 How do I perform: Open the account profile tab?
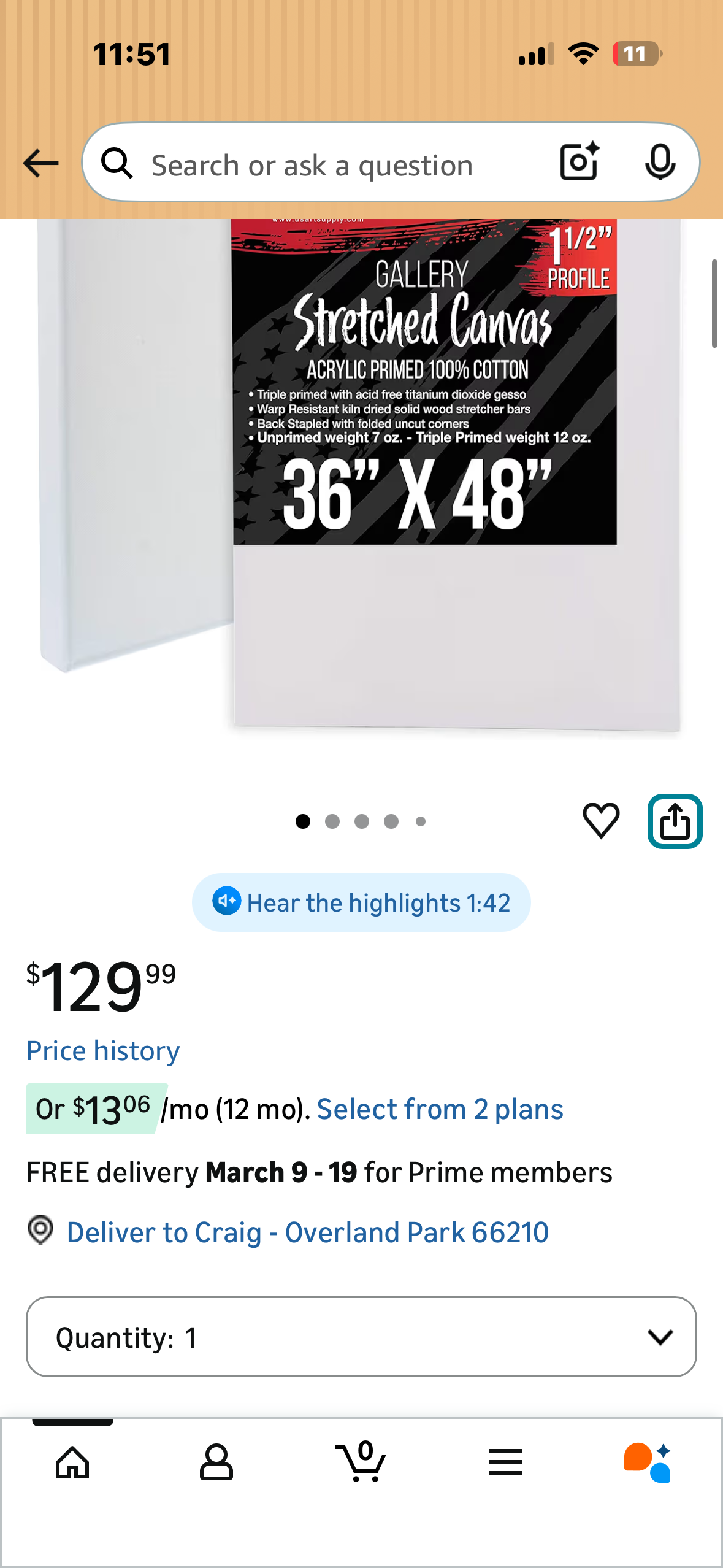click(x=216, y=1462)
